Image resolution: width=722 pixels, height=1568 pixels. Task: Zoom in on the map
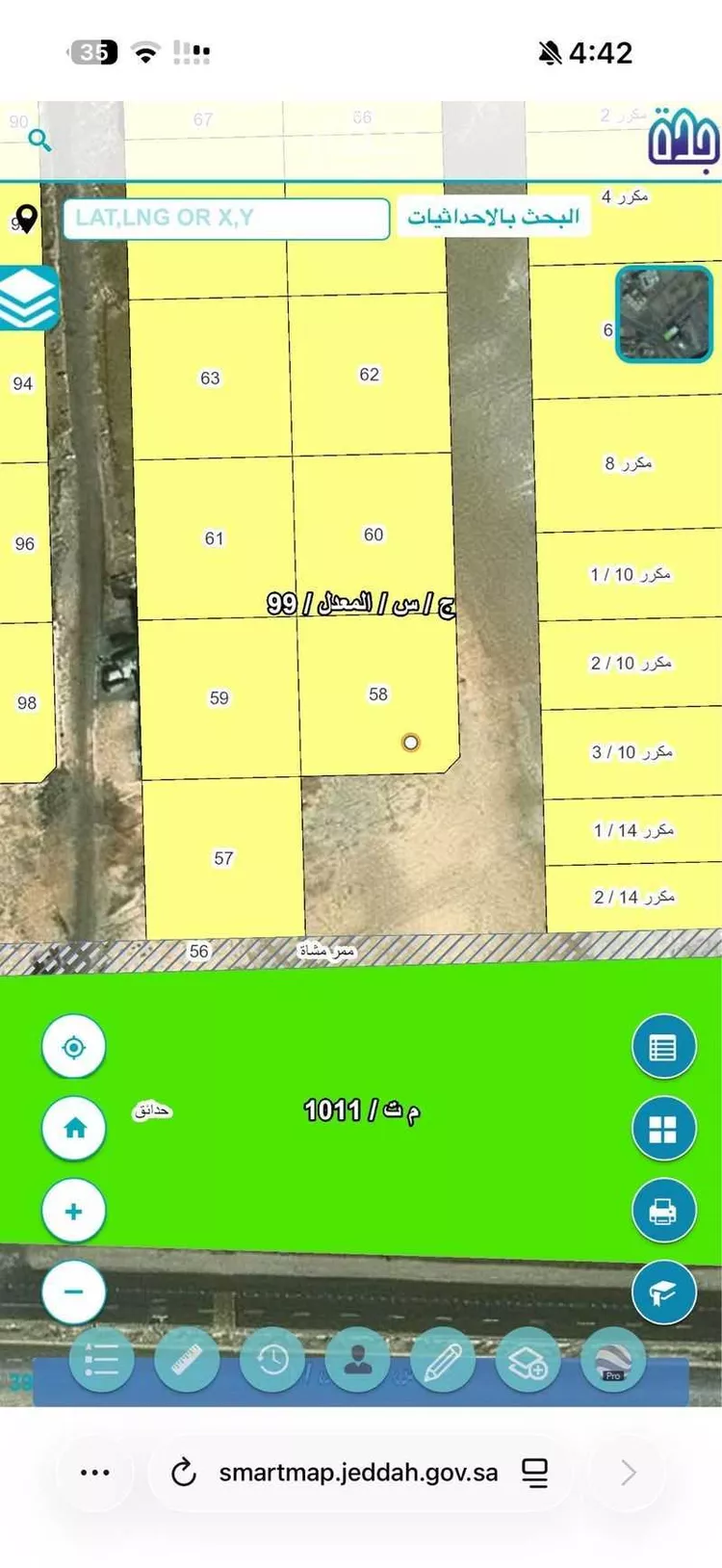[x=74, y=1212]
